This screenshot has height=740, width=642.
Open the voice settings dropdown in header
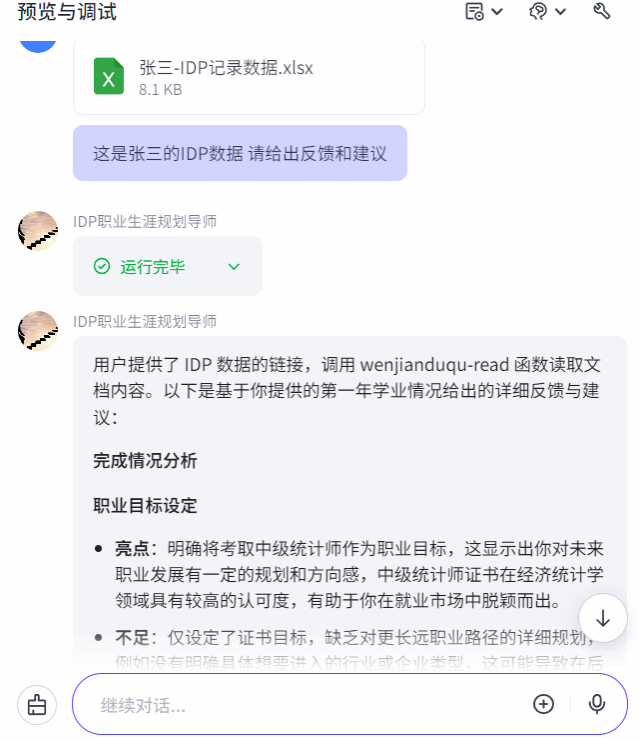[547, 12]
